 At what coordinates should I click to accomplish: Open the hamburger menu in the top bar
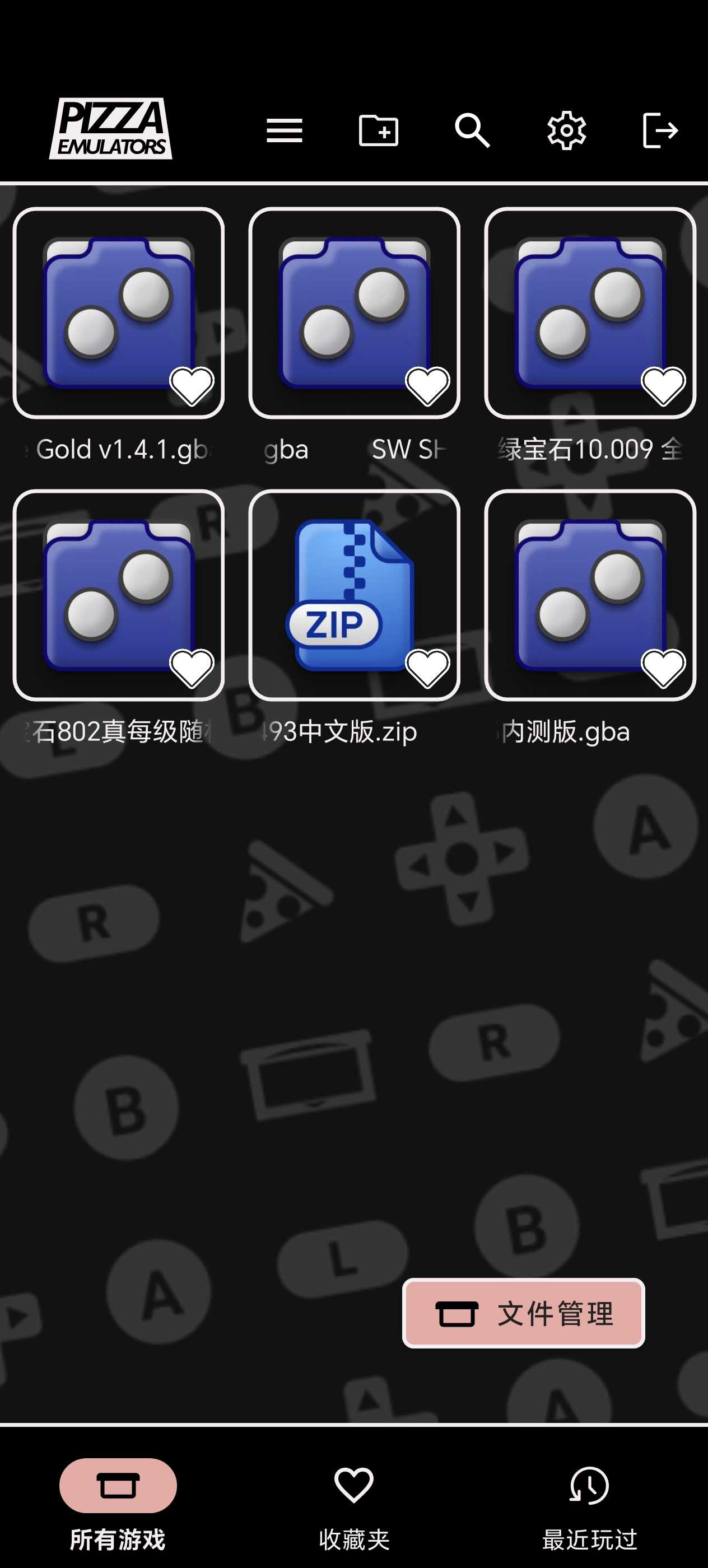point(285,130)
